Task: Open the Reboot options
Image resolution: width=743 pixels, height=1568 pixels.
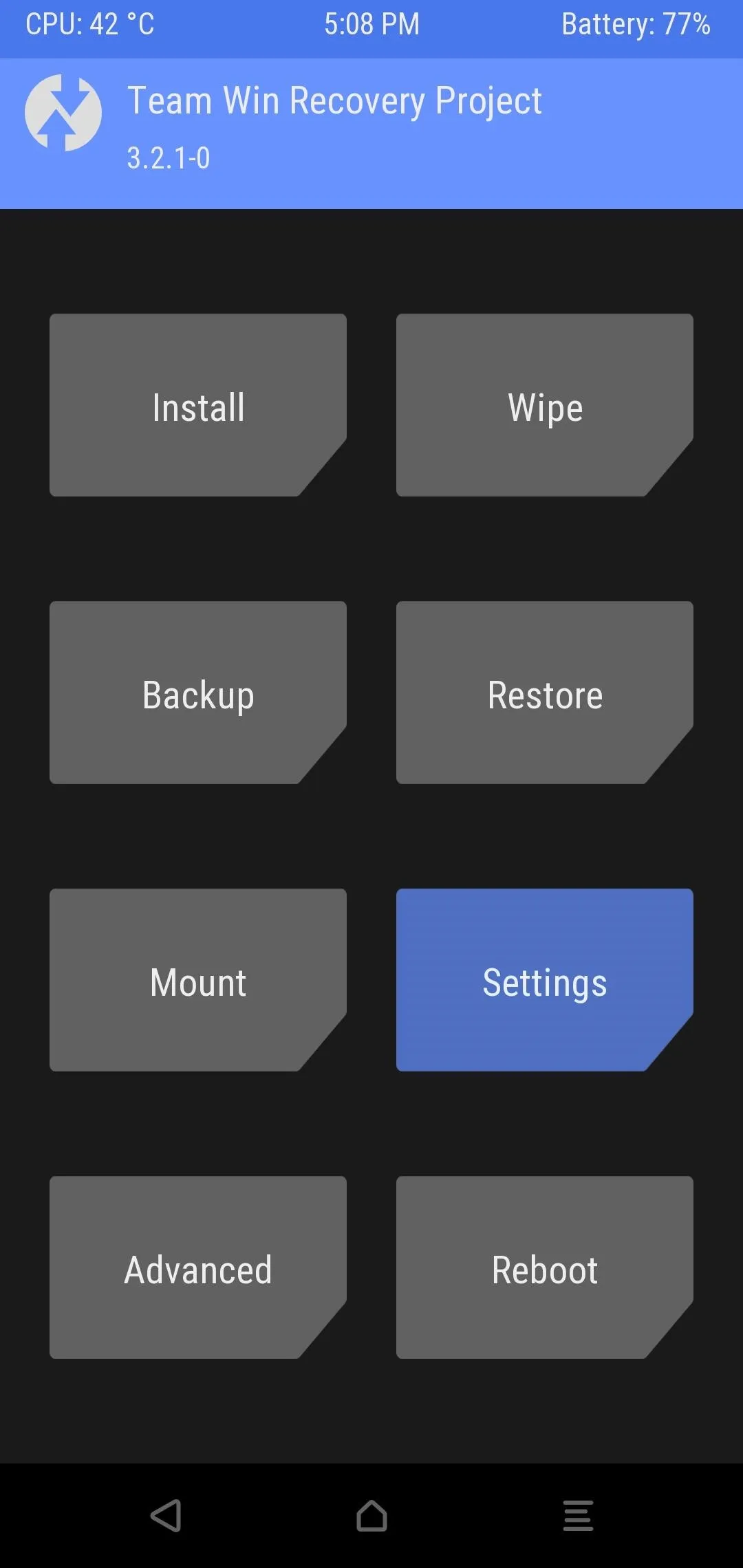Action: click(545, 1267)
